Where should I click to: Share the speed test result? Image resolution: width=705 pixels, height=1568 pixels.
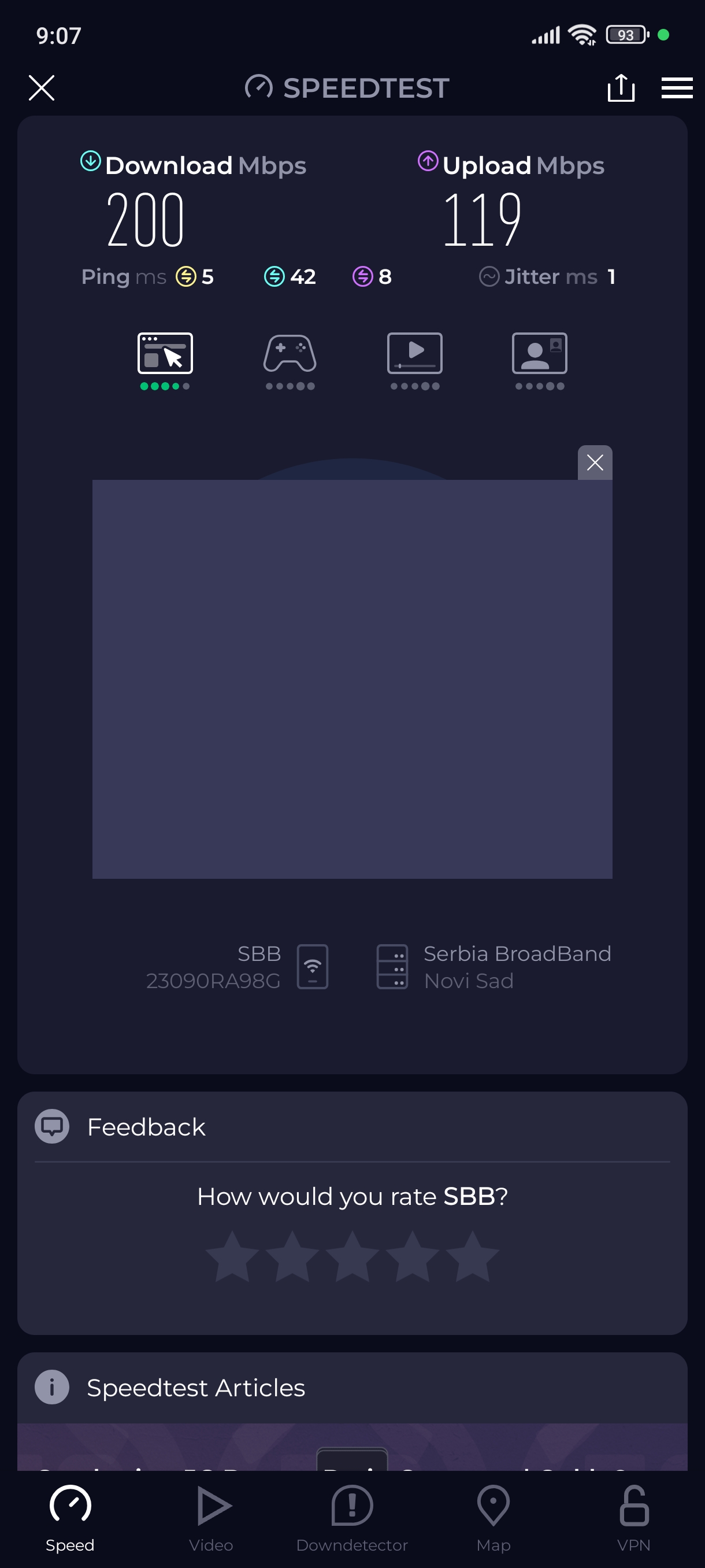(x=621, y=88)
